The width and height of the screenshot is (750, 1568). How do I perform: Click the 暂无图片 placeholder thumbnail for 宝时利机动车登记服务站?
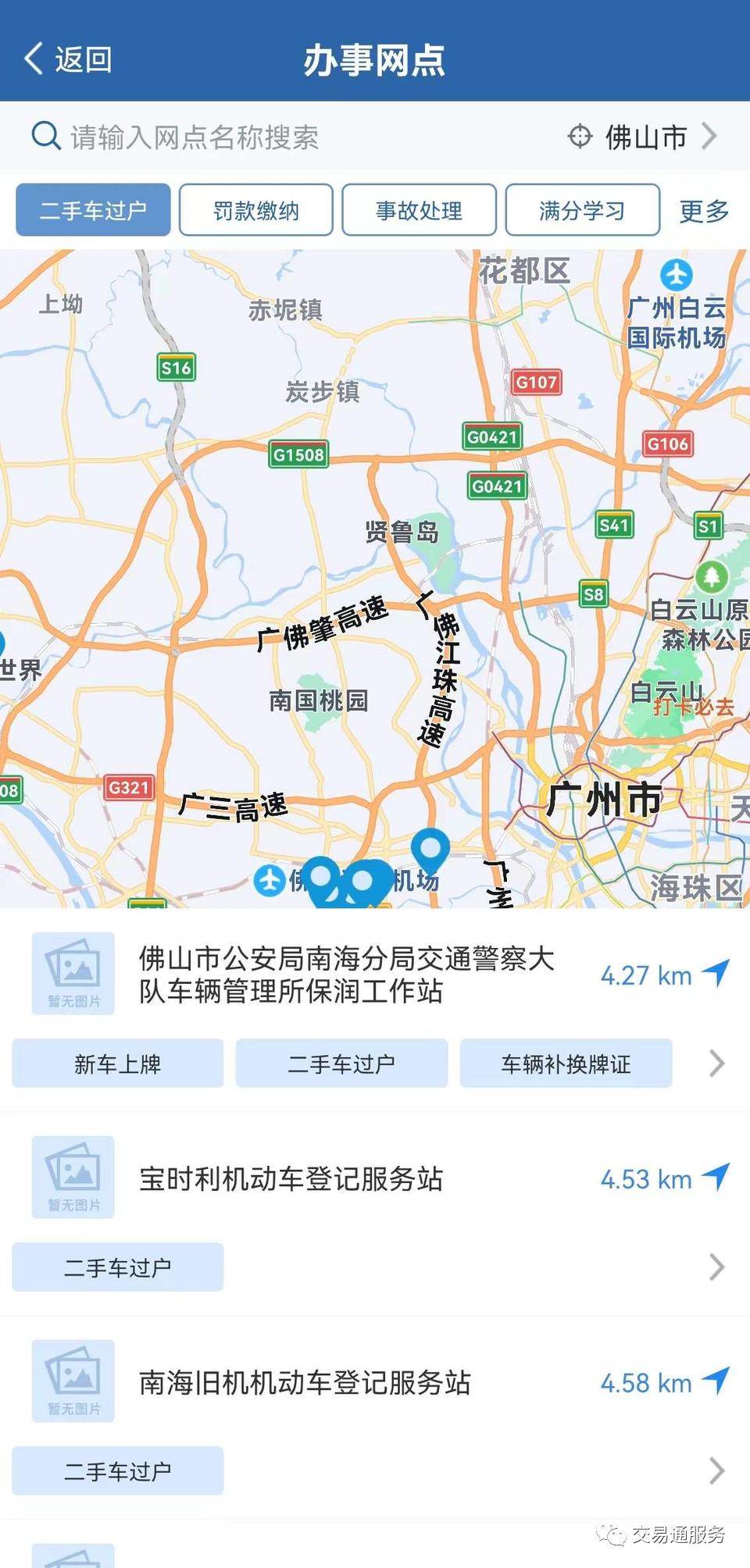(x=73, y=1178)
